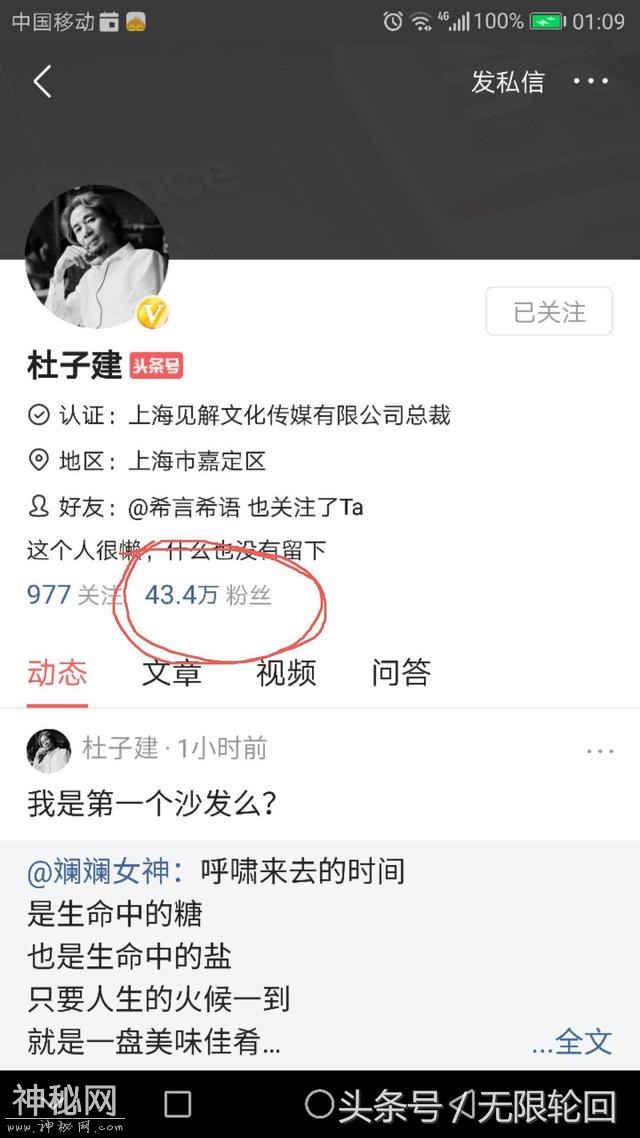
Task: Tap 发私信 to send a private message
Action: pos(508,82)
